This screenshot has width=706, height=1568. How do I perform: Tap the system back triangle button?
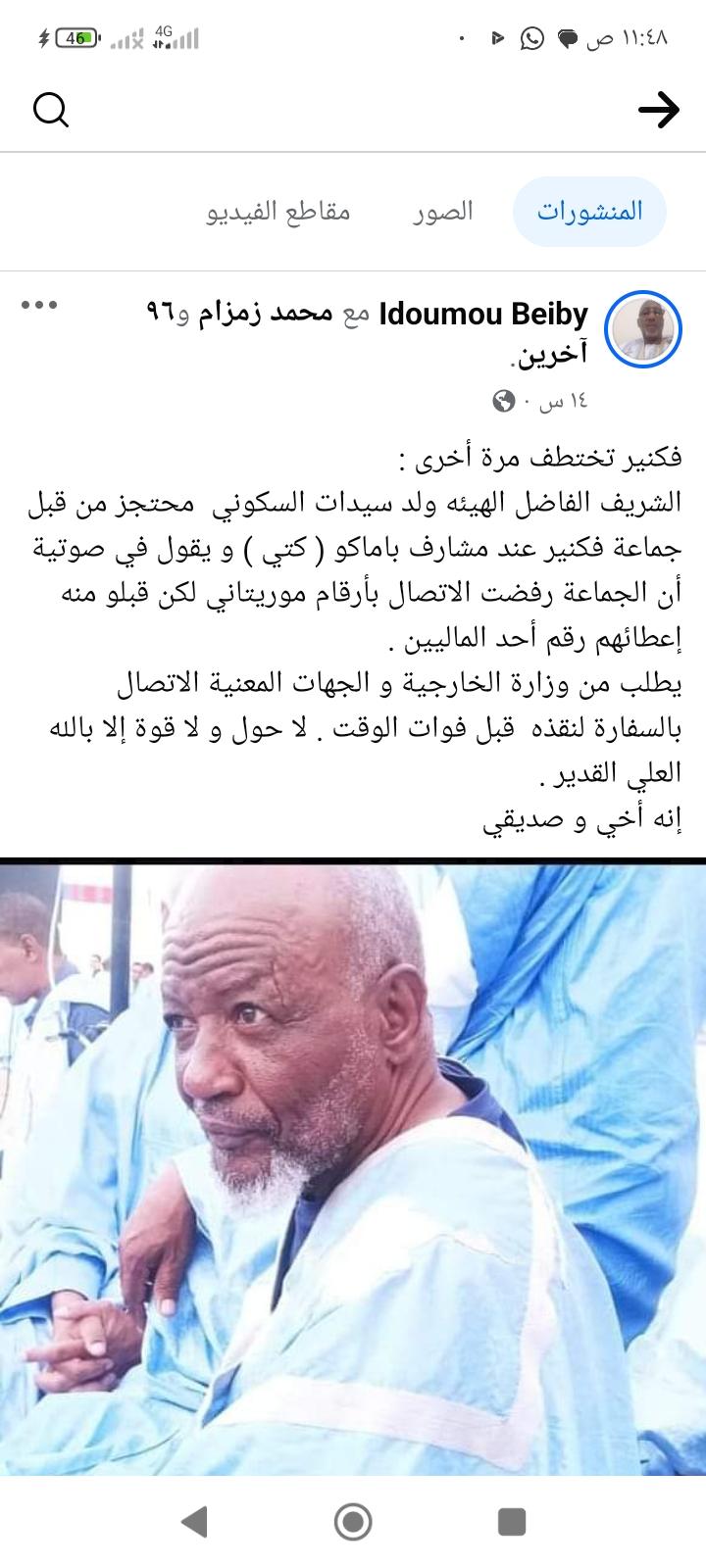click(195, 1522)
